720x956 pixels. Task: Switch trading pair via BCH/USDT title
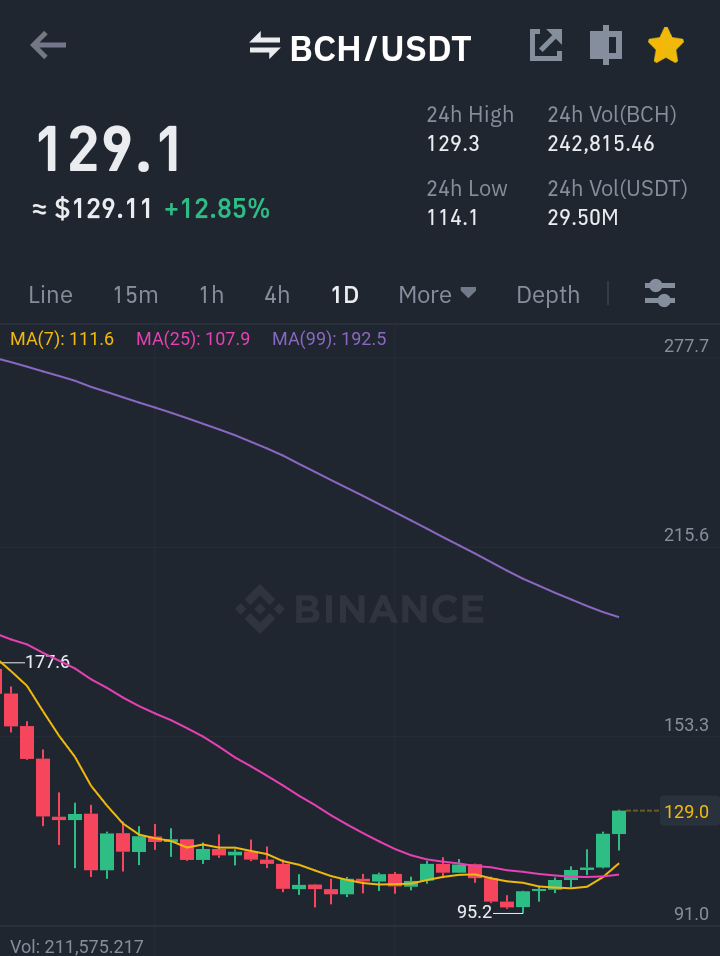coord(360,48)
